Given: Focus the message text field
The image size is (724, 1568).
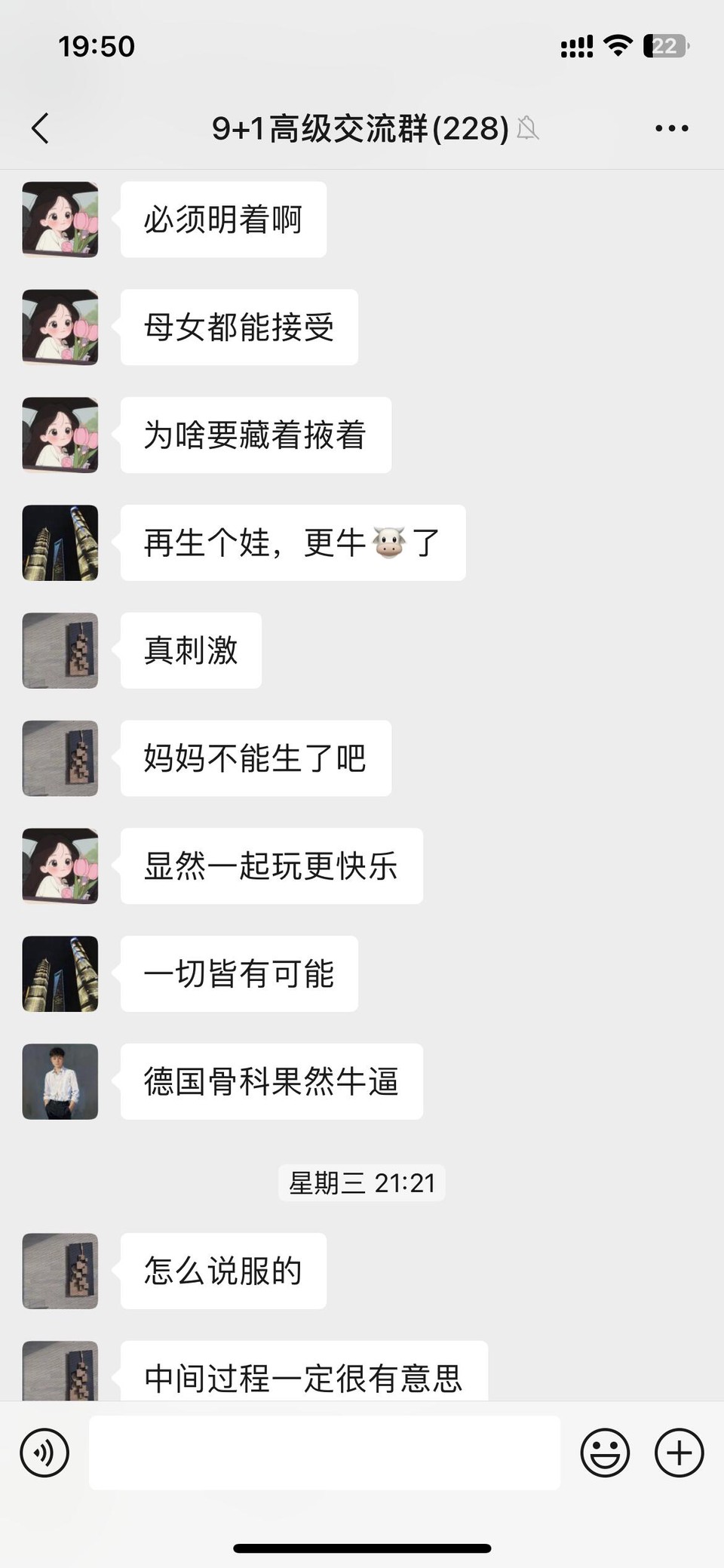Looking at the screenshot, I should (324, 1452).
